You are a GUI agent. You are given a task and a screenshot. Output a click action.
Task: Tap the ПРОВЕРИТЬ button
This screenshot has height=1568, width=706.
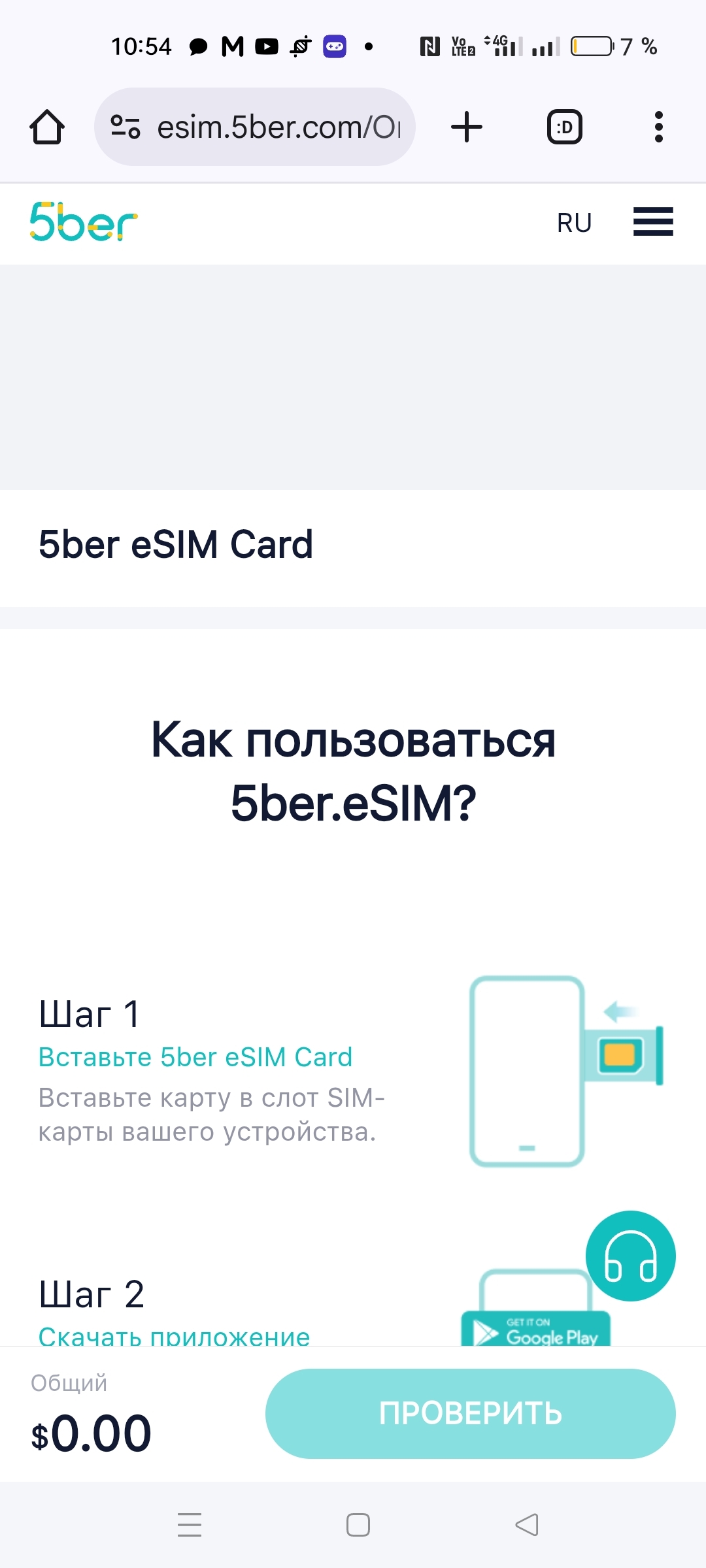pos(471,1413)
